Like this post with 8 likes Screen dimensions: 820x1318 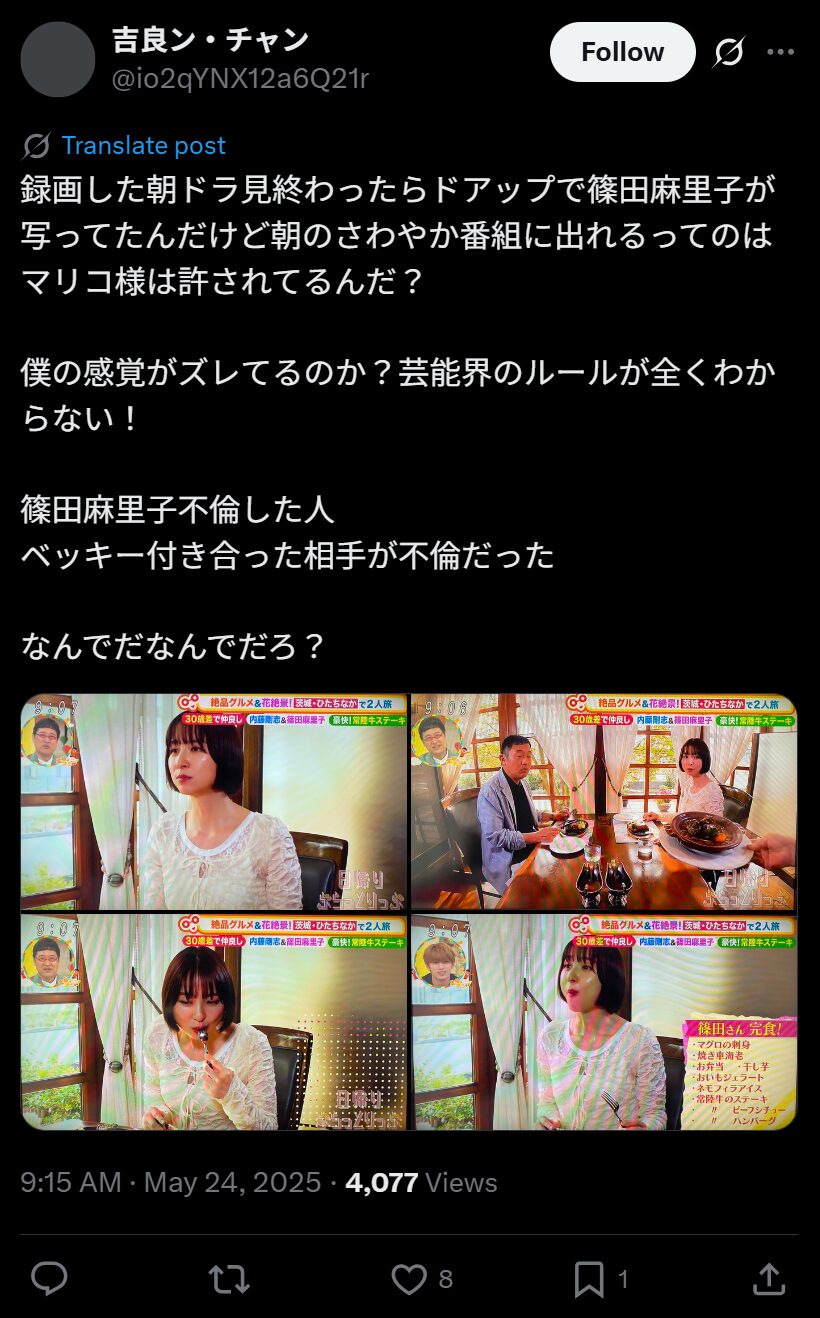point(409,1278)
